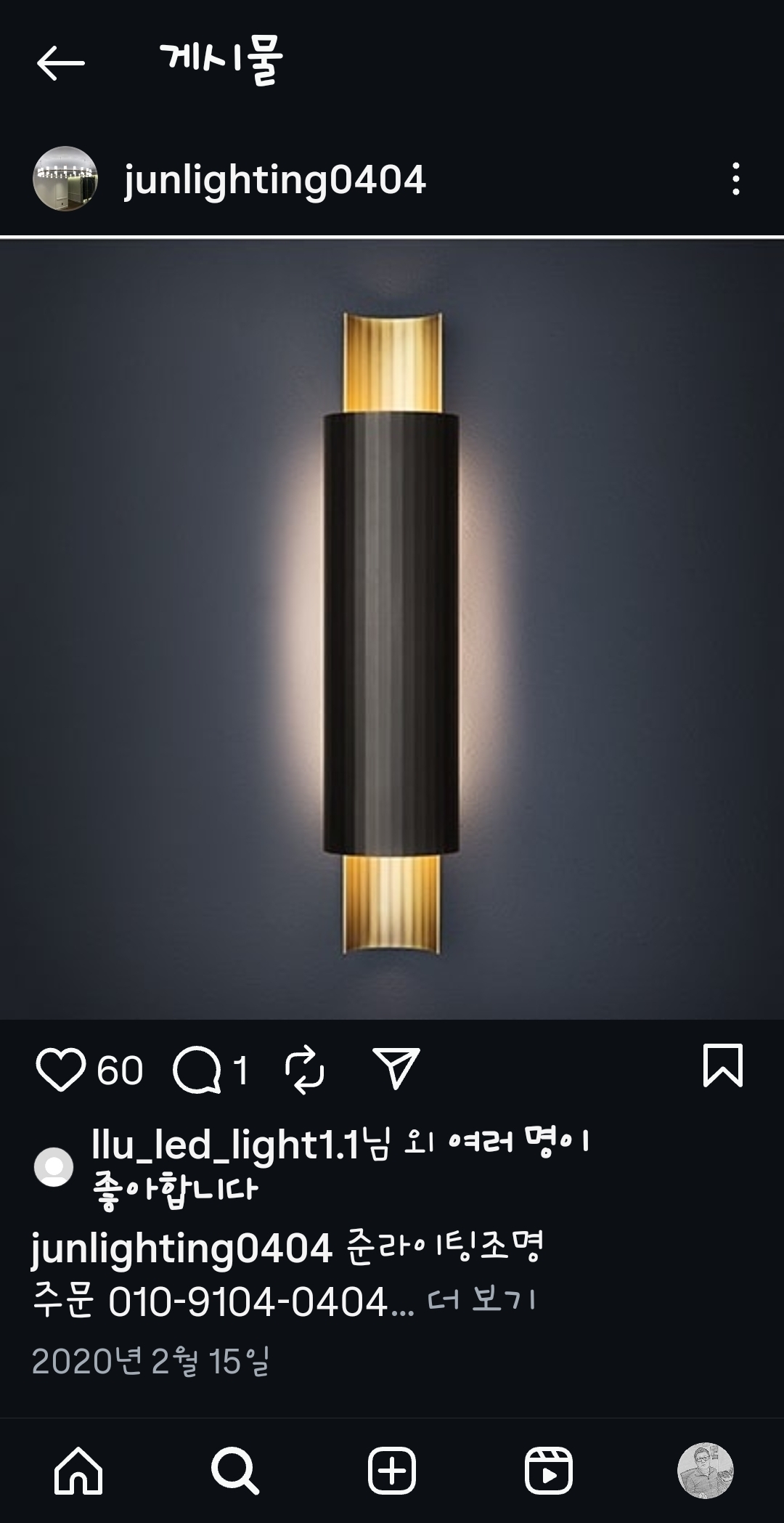784x1523 pixels.
Task: Open the comments on this post
Action: 197,1070
